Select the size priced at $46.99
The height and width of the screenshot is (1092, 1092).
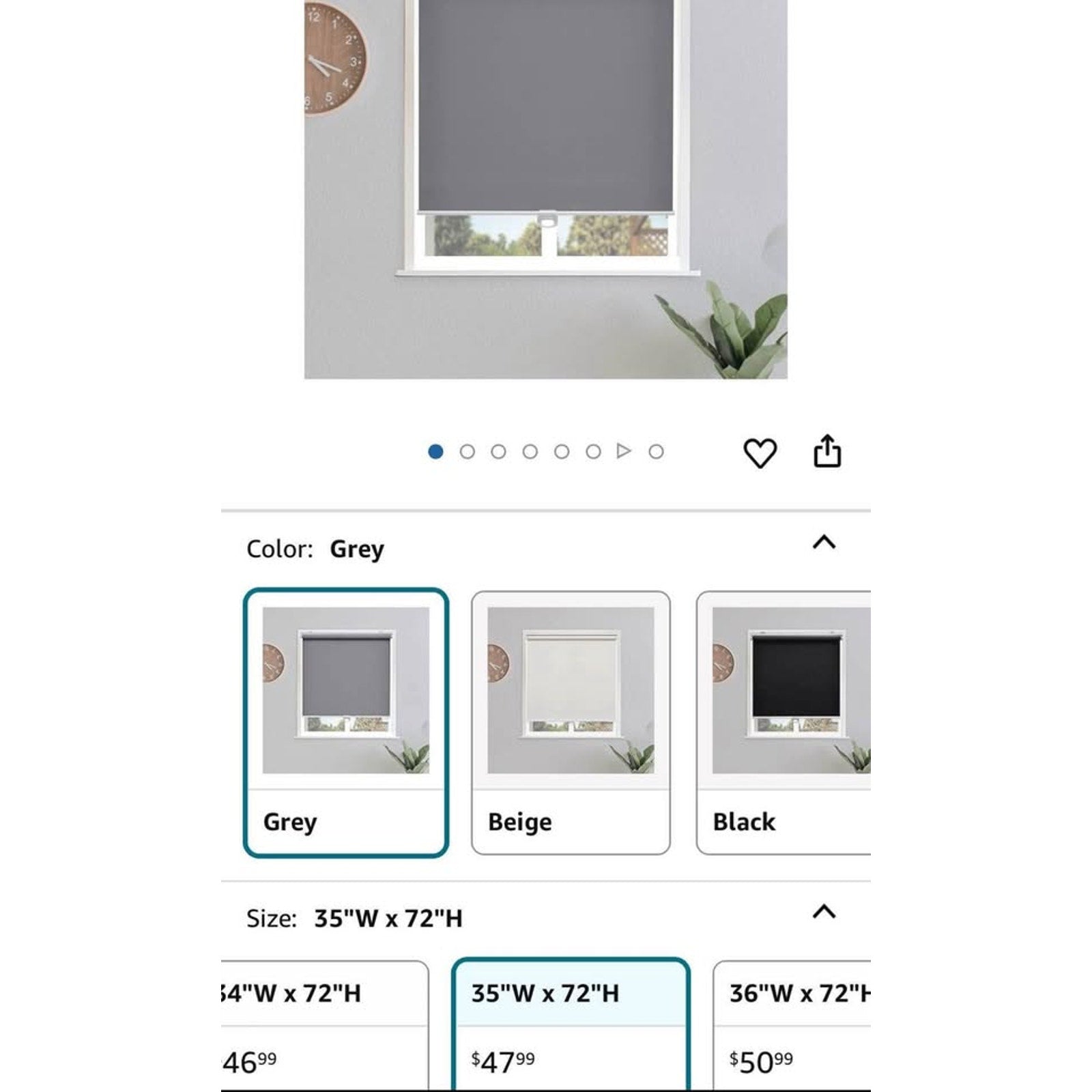pyautogui.click(x=324, y=1024)
